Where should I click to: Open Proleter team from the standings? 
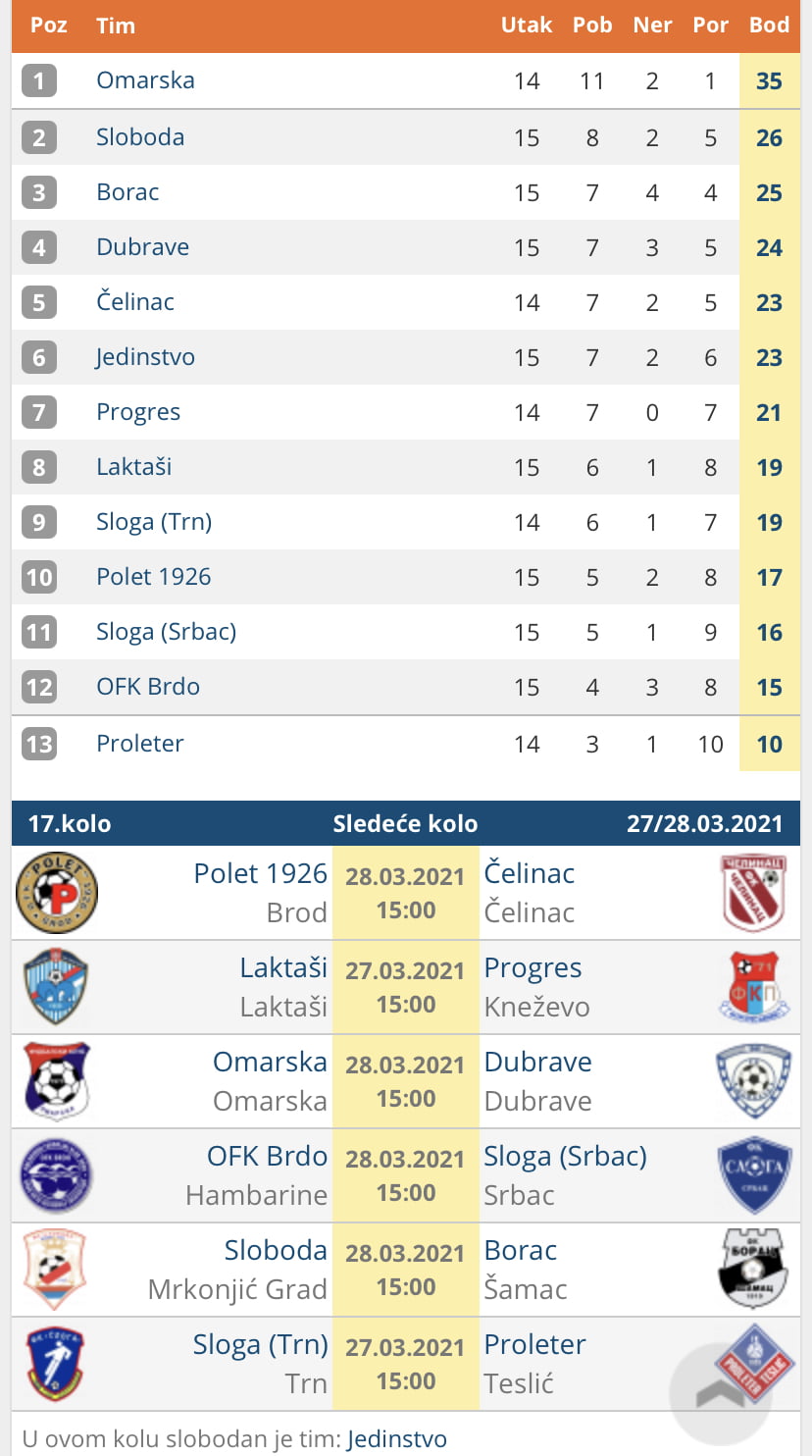139,744
